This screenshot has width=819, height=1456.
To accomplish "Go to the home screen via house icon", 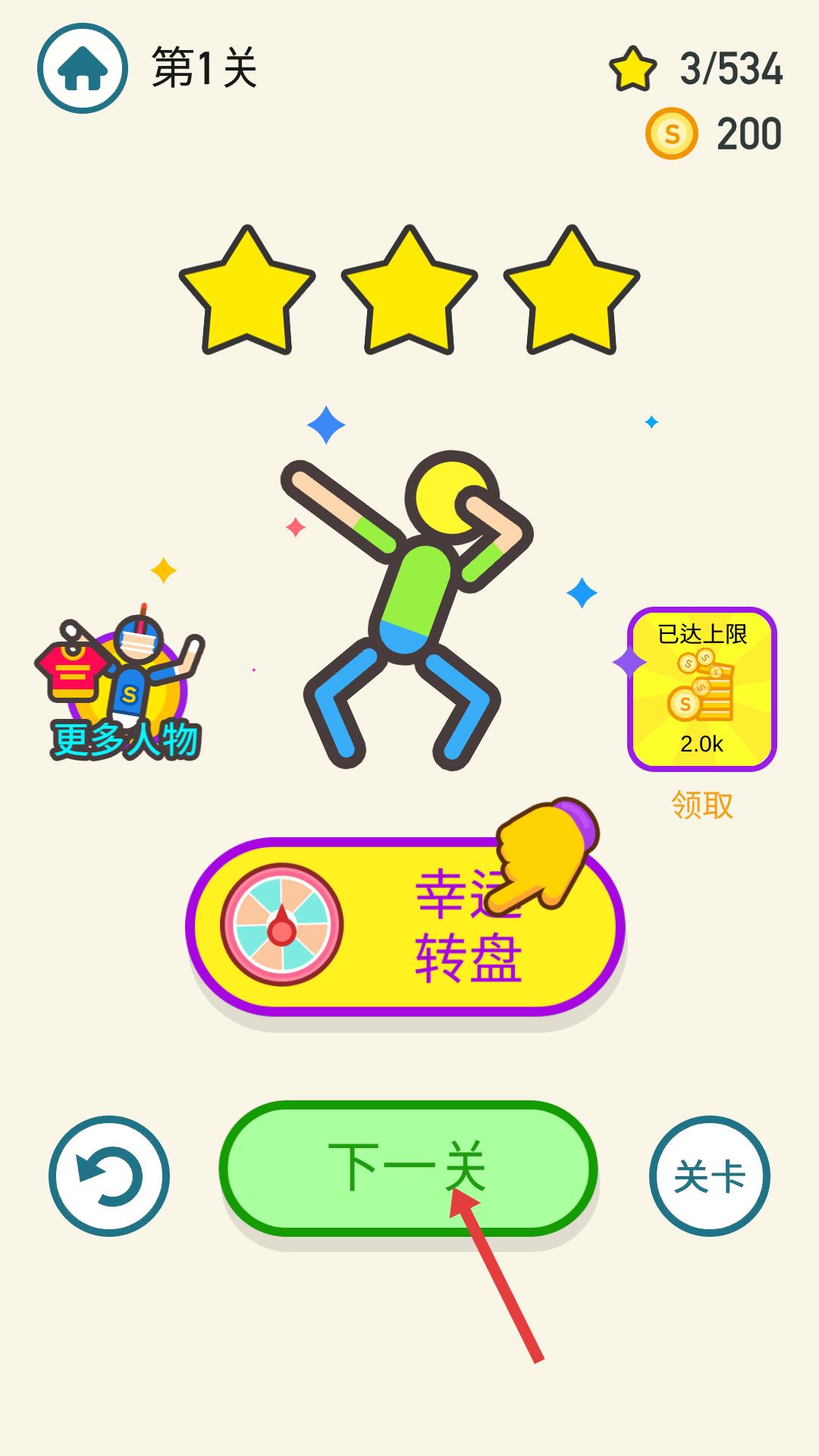I will click(82, 69).
